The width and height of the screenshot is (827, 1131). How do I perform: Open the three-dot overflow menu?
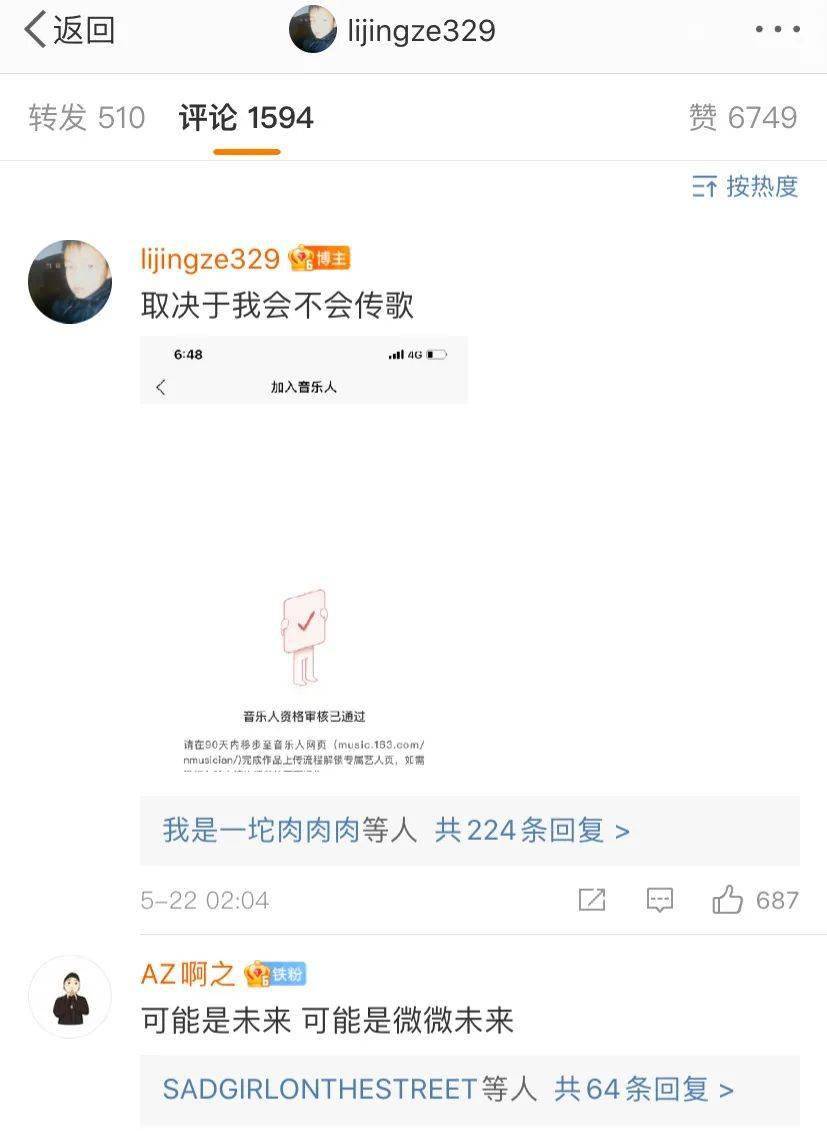tap(777, 31)
